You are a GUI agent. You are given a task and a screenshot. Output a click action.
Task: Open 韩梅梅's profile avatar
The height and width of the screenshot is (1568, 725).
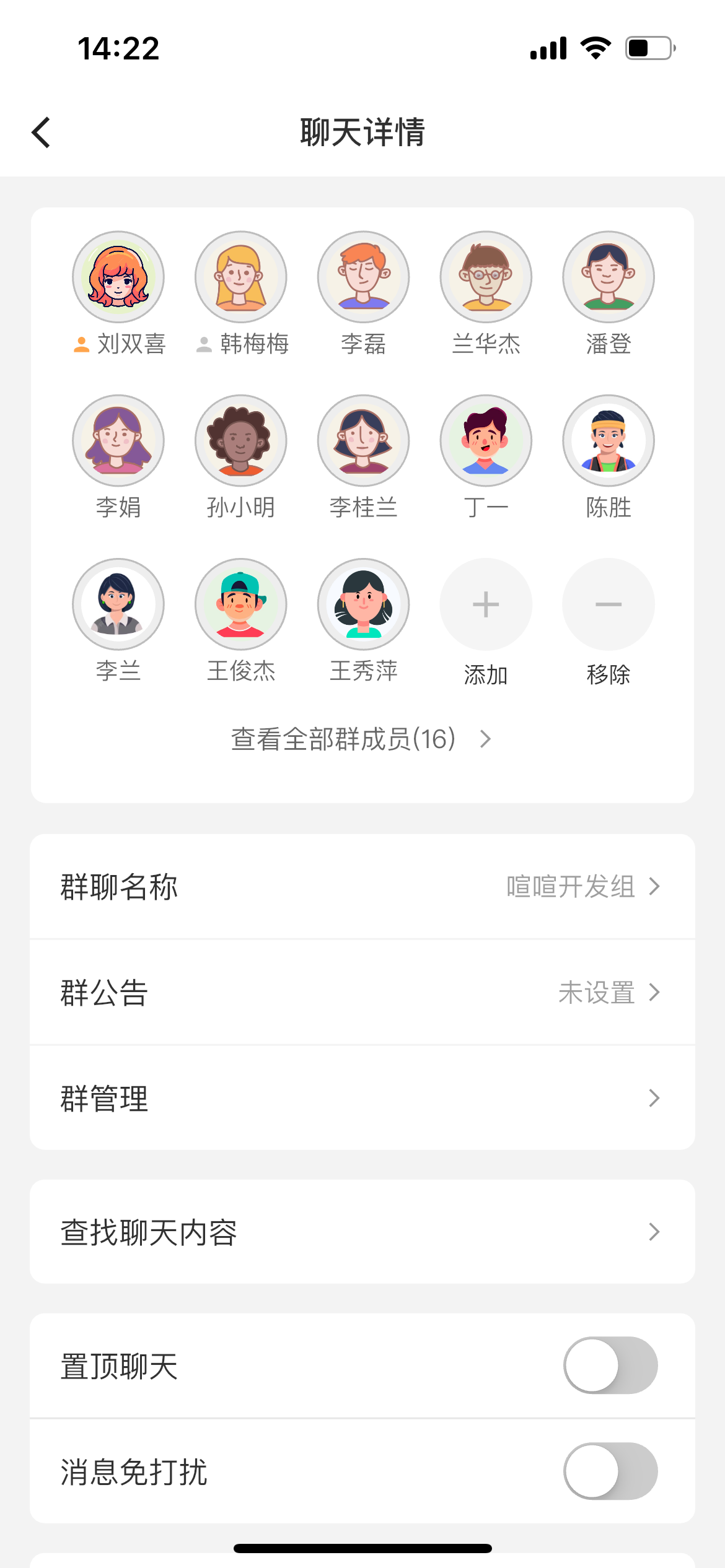pos(241,277)
